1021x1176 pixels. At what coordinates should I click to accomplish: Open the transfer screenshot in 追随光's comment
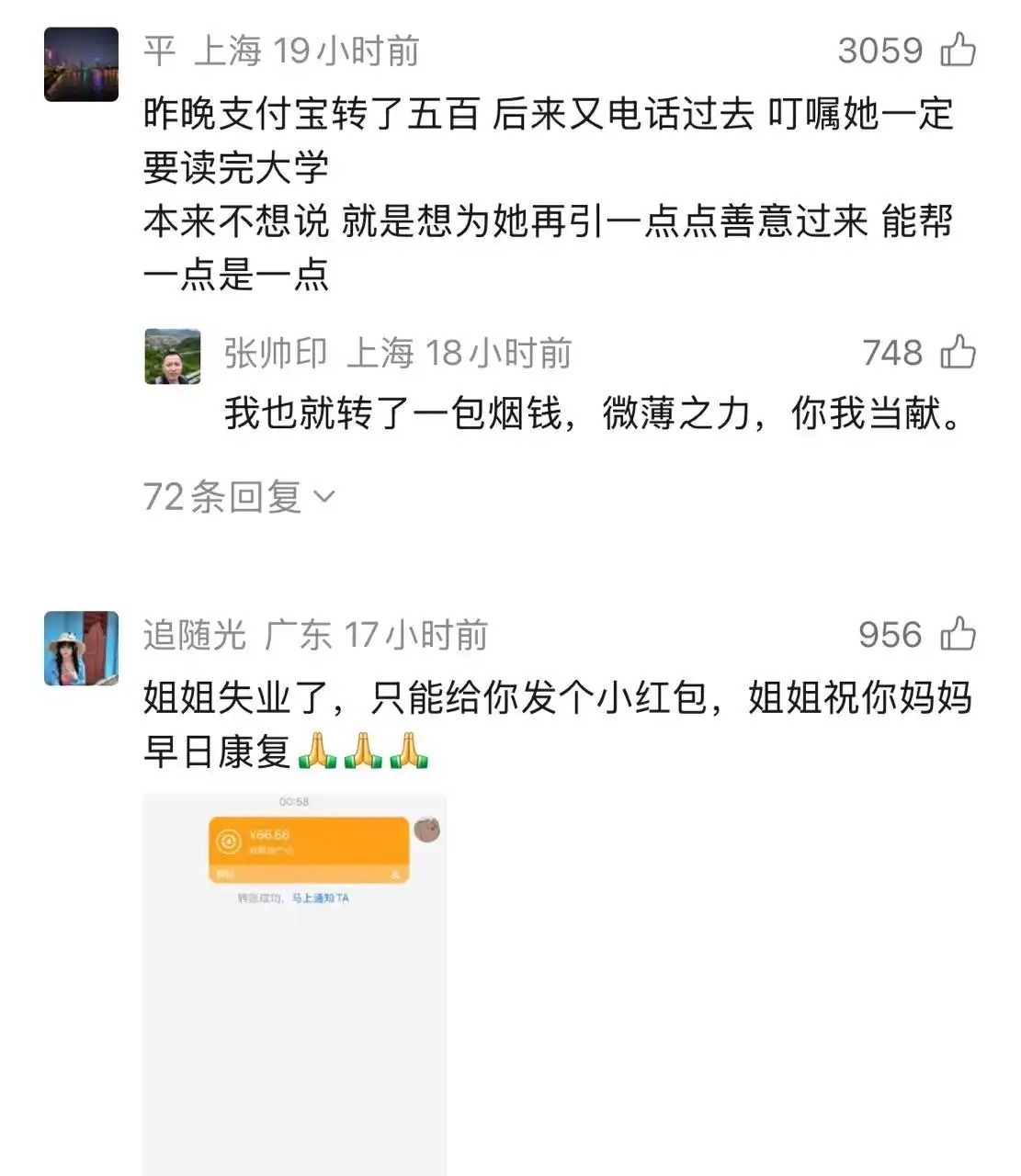[294, 983]
